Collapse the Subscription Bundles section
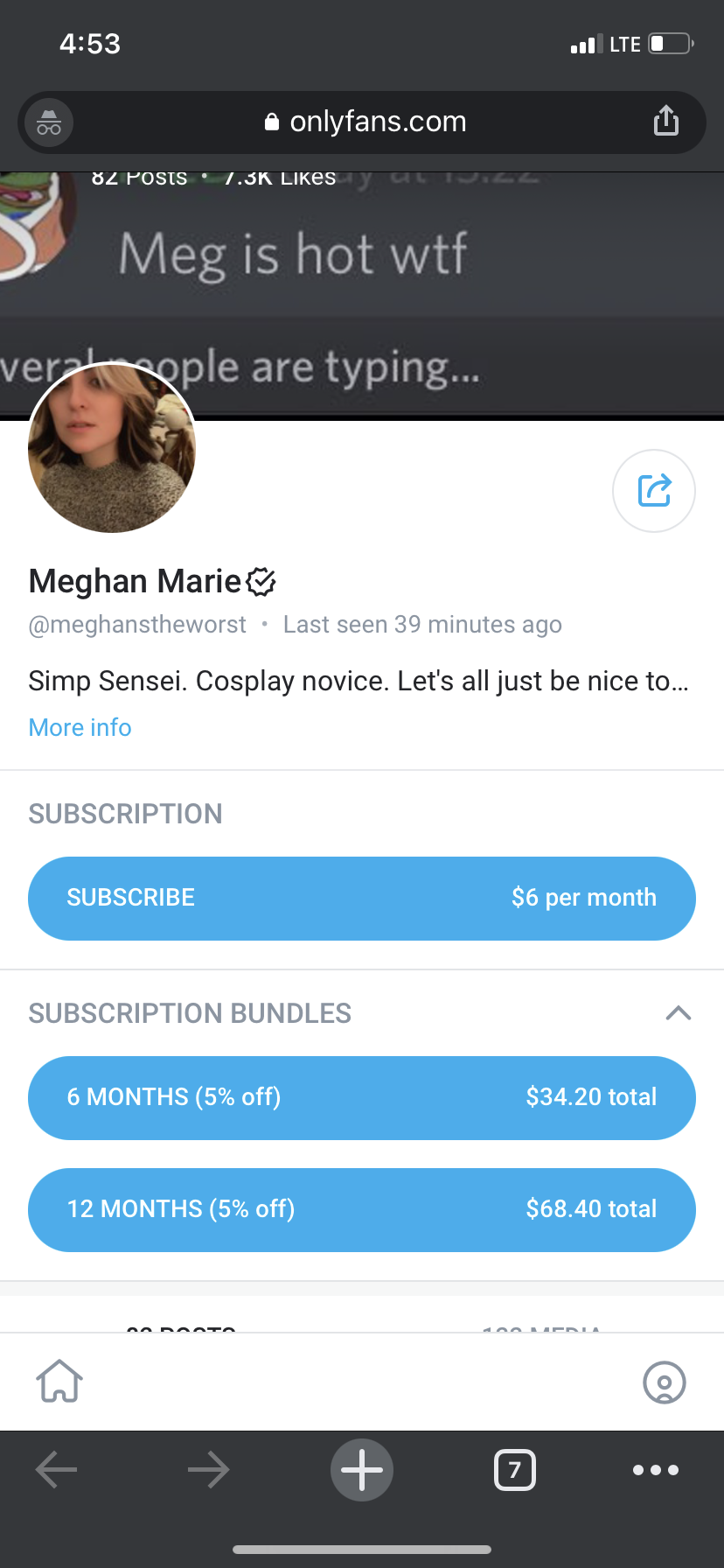 679,1013
